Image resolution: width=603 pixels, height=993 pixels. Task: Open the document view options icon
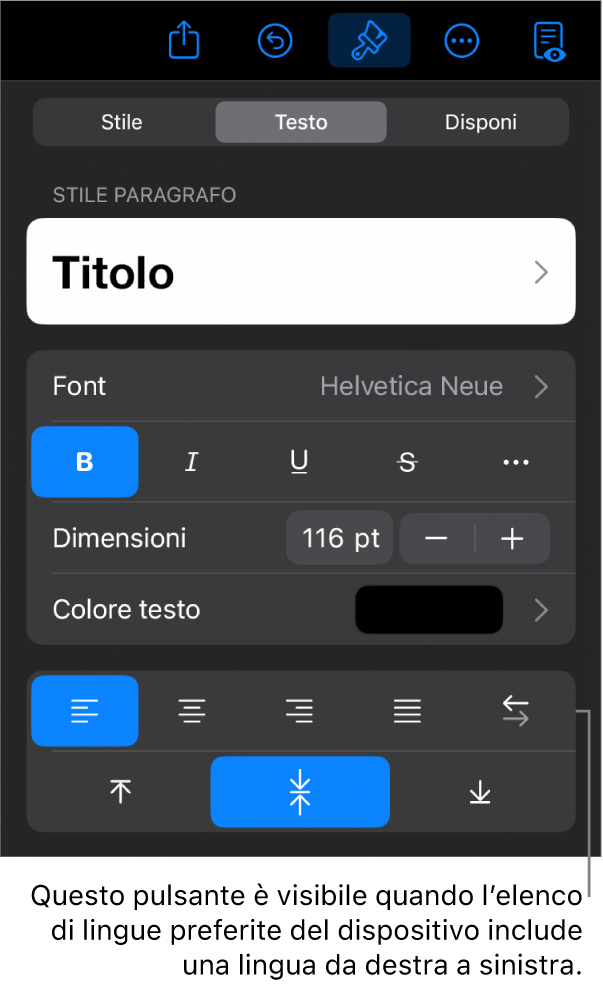click(548, 41)
